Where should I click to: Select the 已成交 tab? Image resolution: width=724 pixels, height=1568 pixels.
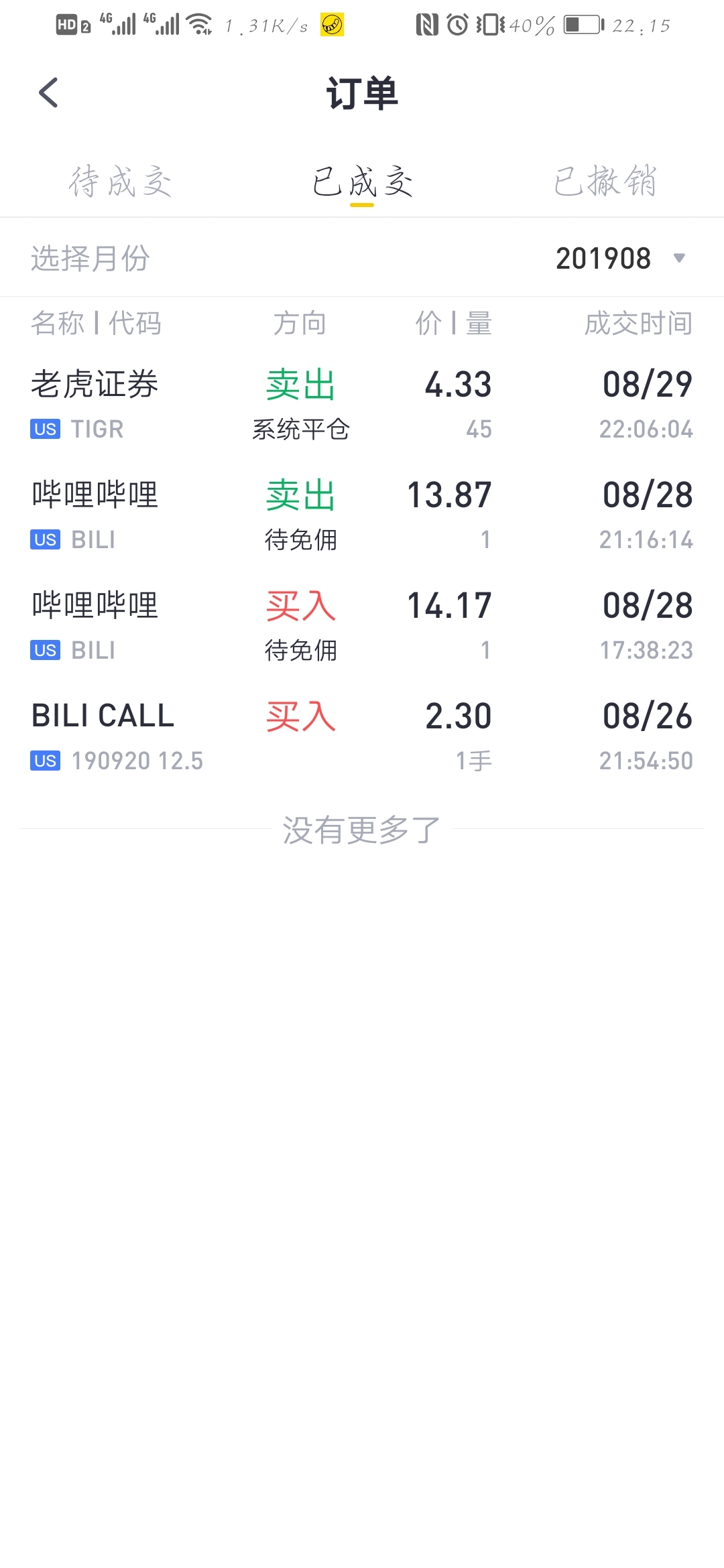click(362, 182)
